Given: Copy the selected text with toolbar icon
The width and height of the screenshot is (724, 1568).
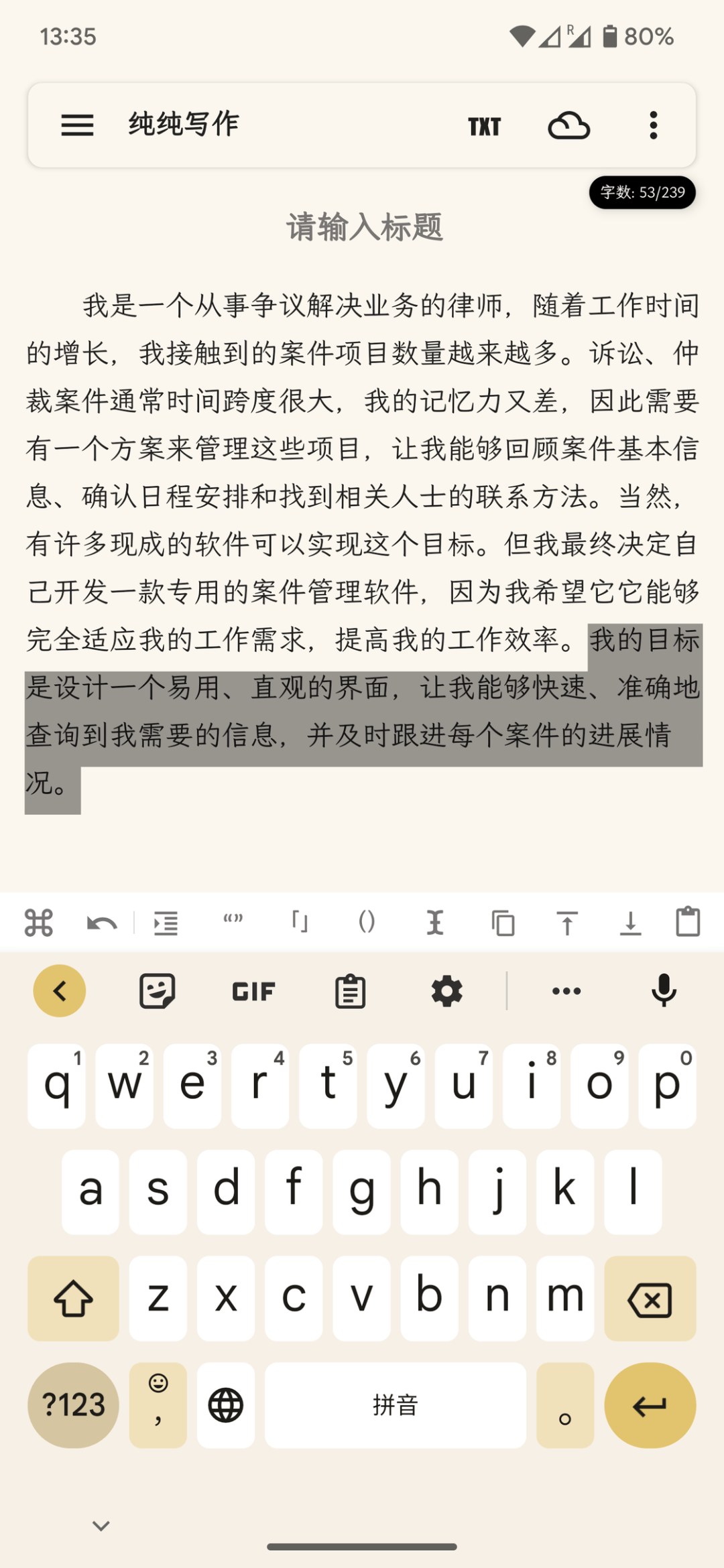Looking at the screenshot, I should (503, 923).
